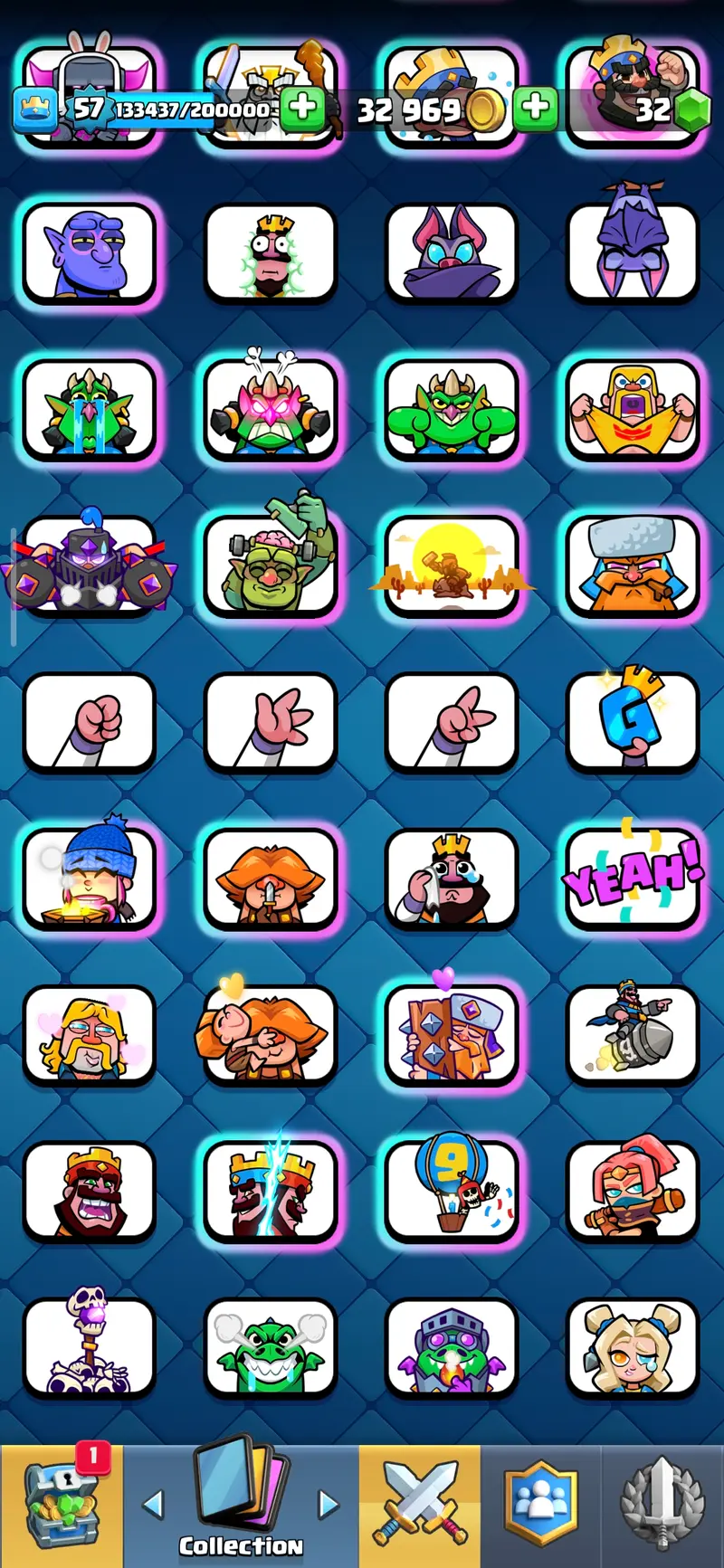Open the shop chest tab

pyautogui.click(x=61, y=1506)
